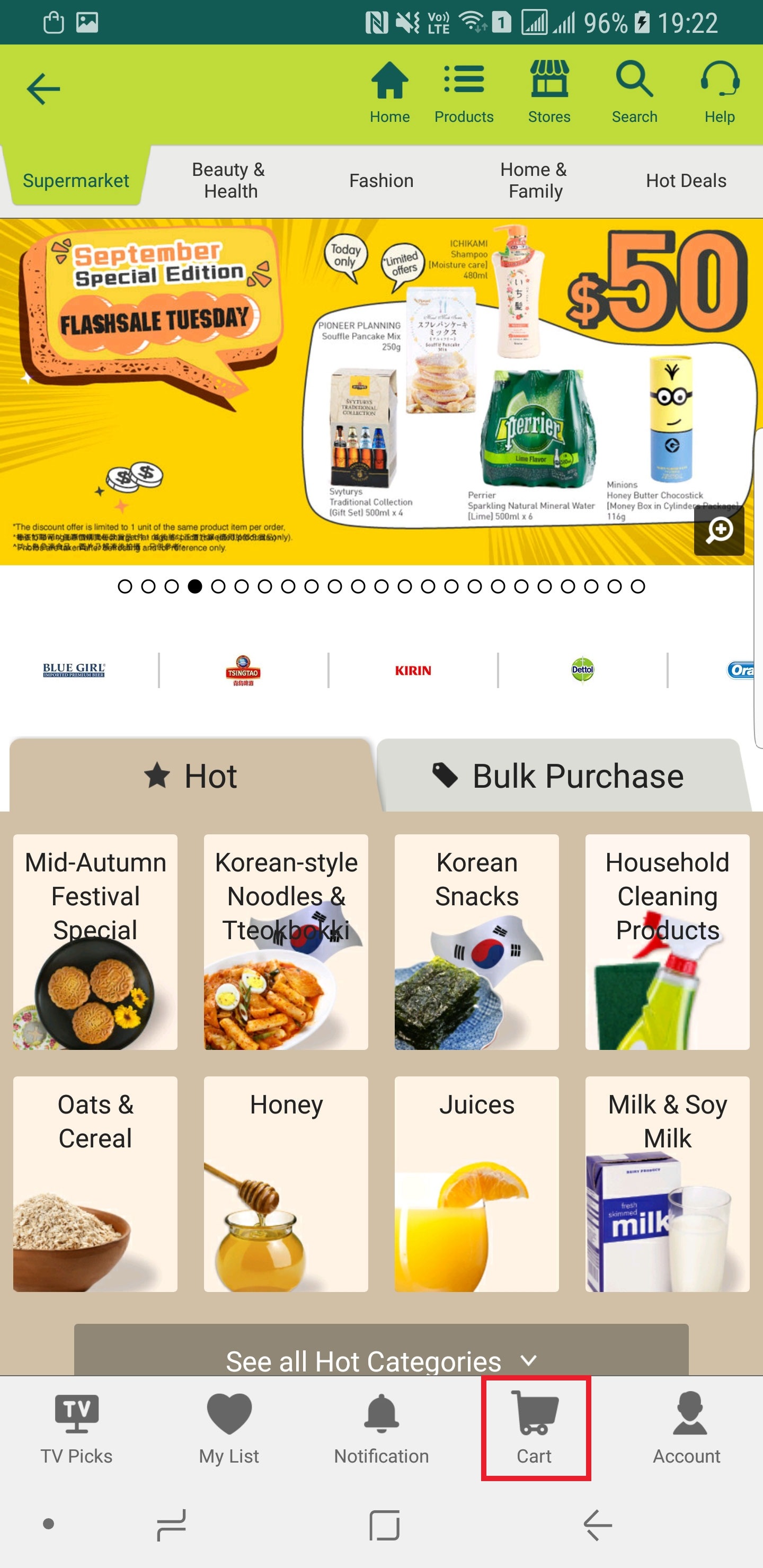Viewport: 763px width, 1568px height.
Task: Open the Cart tab
Action: tap(534, 1429)
